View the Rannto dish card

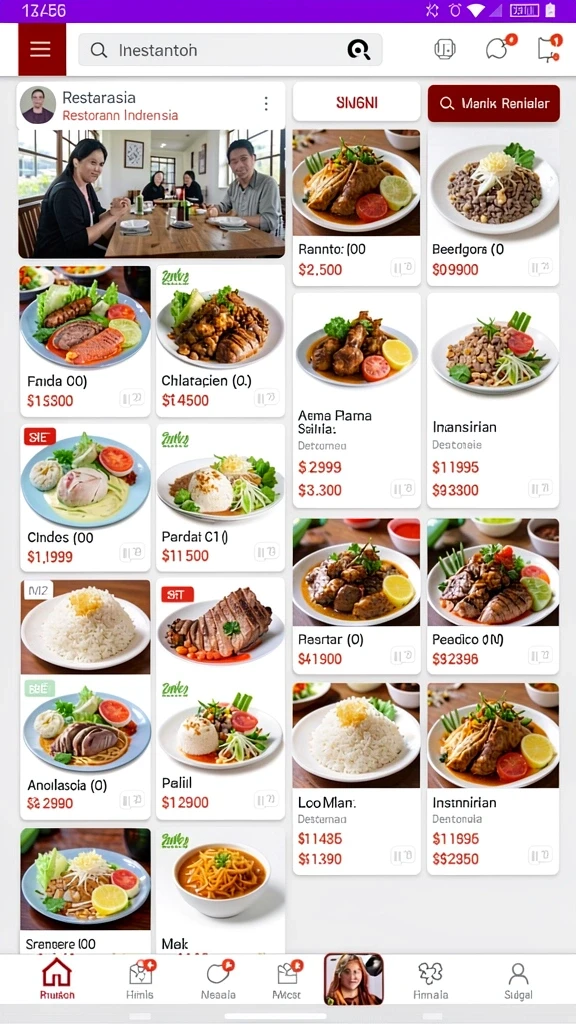357,206
